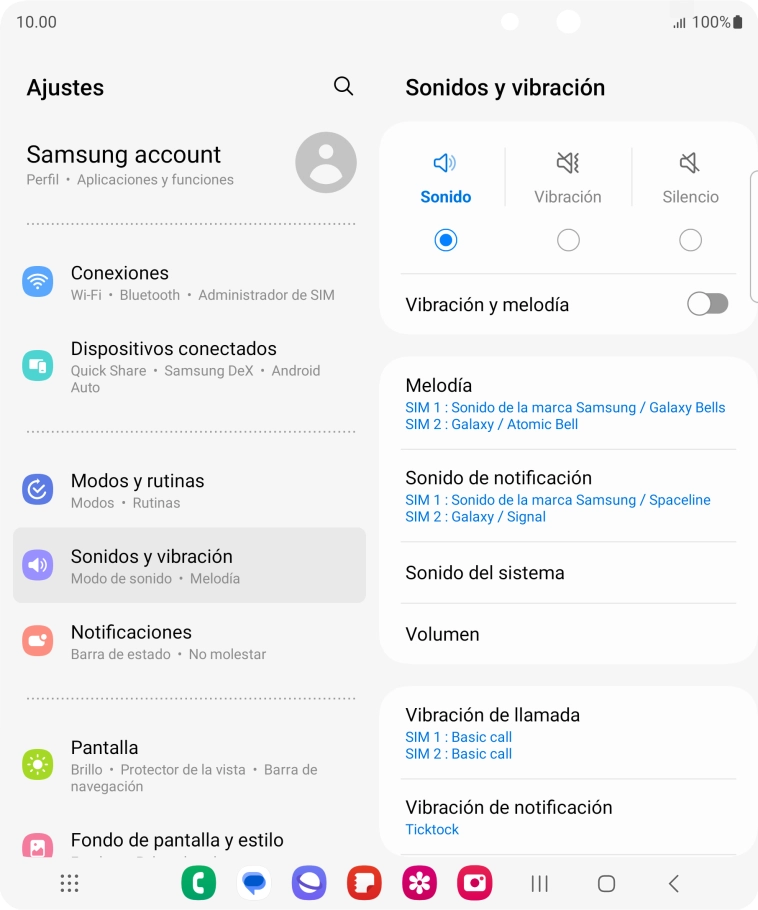Select the Vibración sound mode

pyautogui.click(x=568, y=240)
